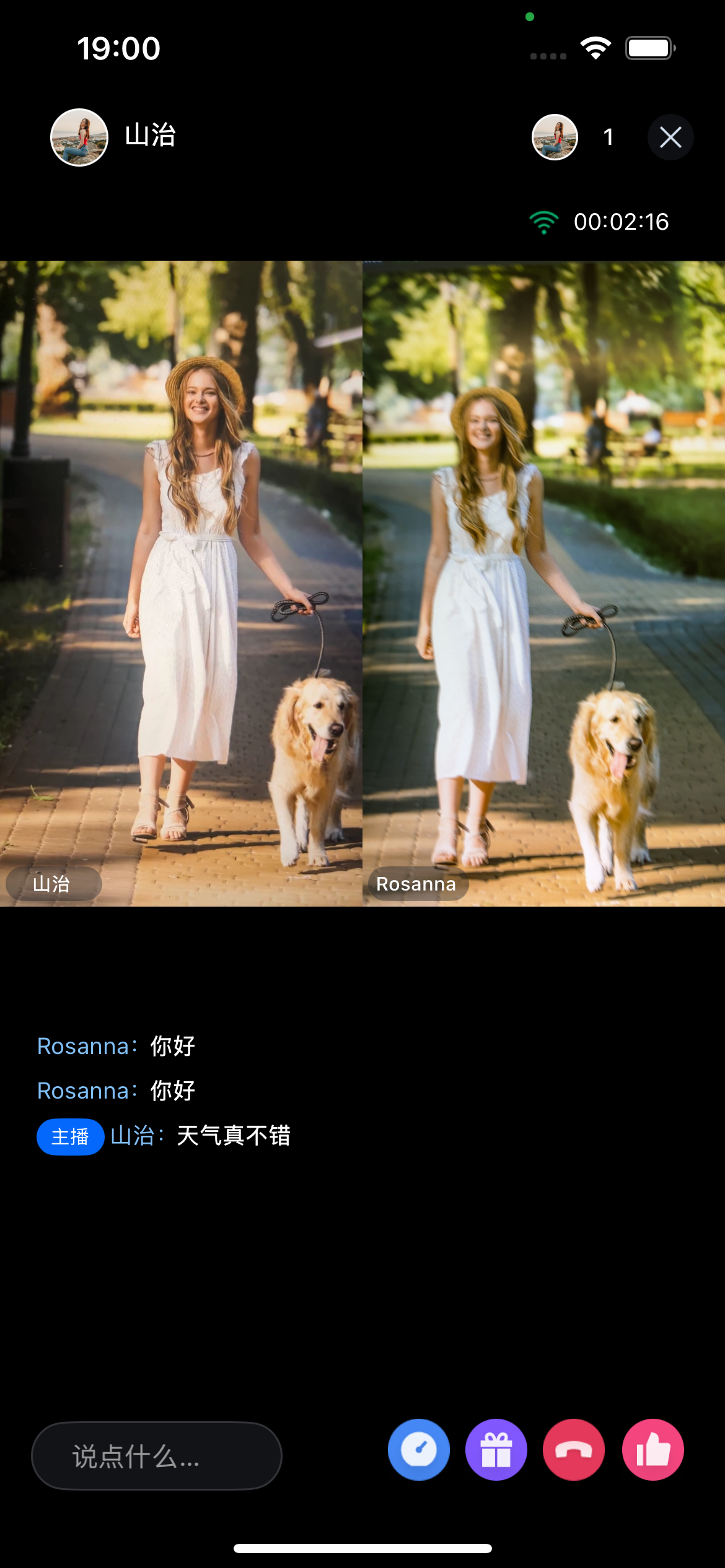Select 山治's video tile
This screenshot has height=1568, width=725.
click(181, 582)
